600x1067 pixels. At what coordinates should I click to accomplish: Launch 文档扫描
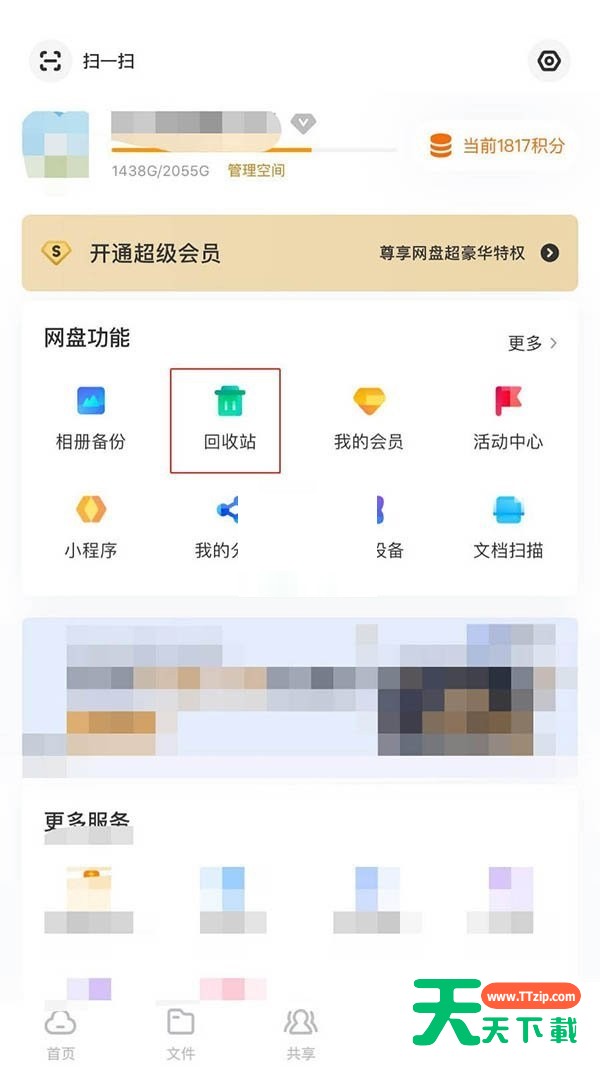(508, 527)
